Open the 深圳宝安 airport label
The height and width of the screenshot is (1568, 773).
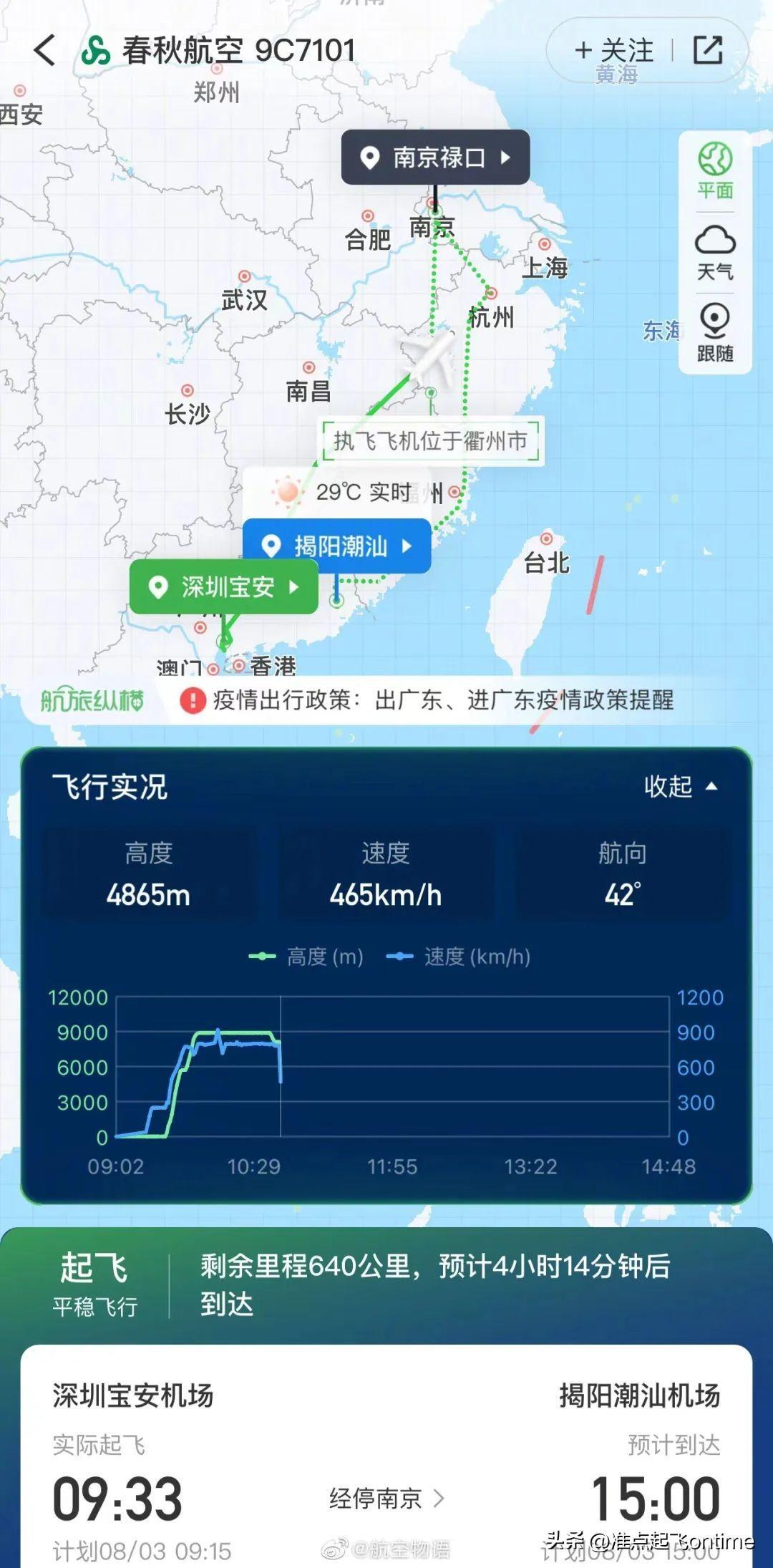point(224,587)
